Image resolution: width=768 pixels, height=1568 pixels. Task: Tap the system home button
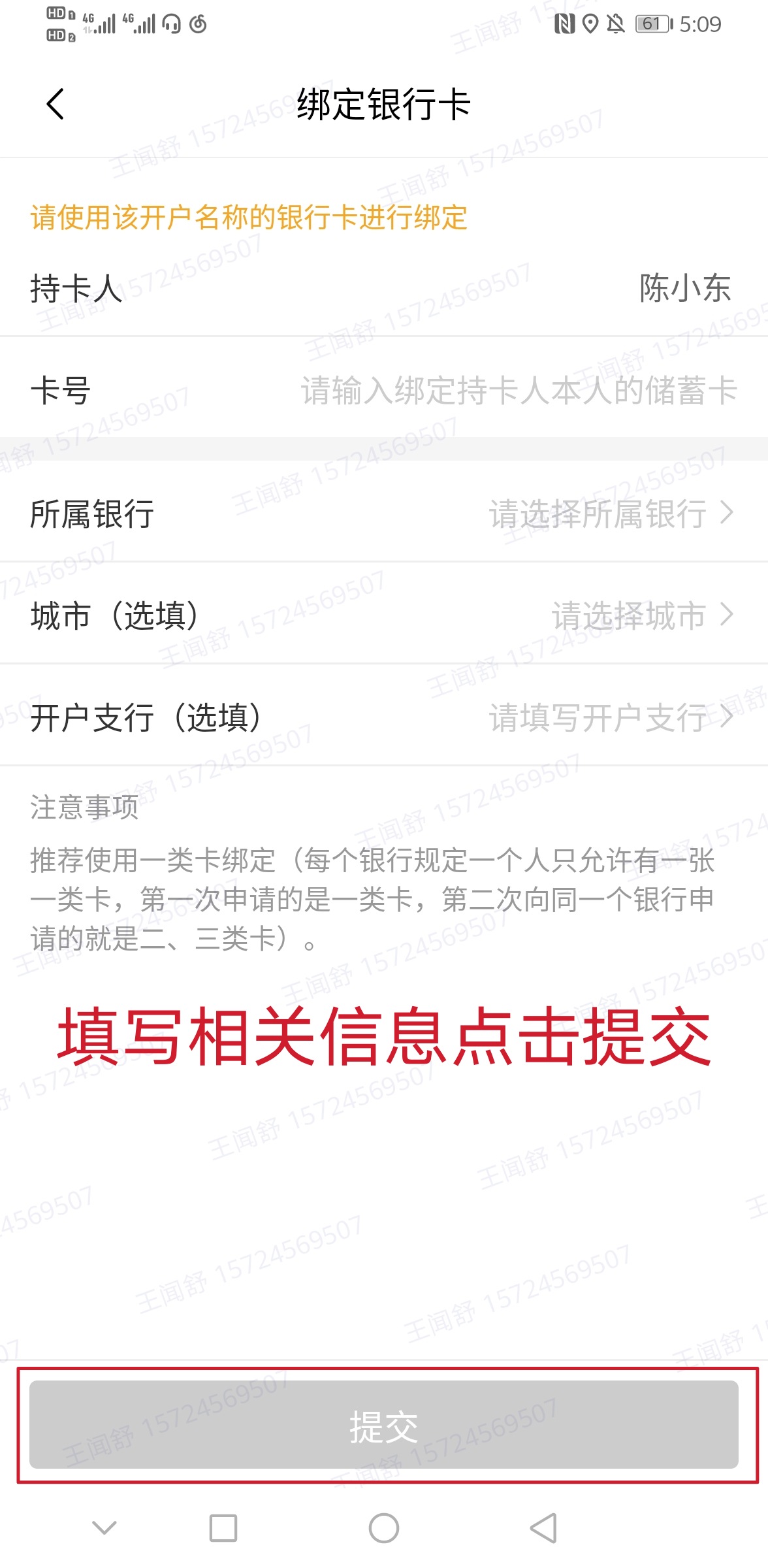tap(384, 1528)
